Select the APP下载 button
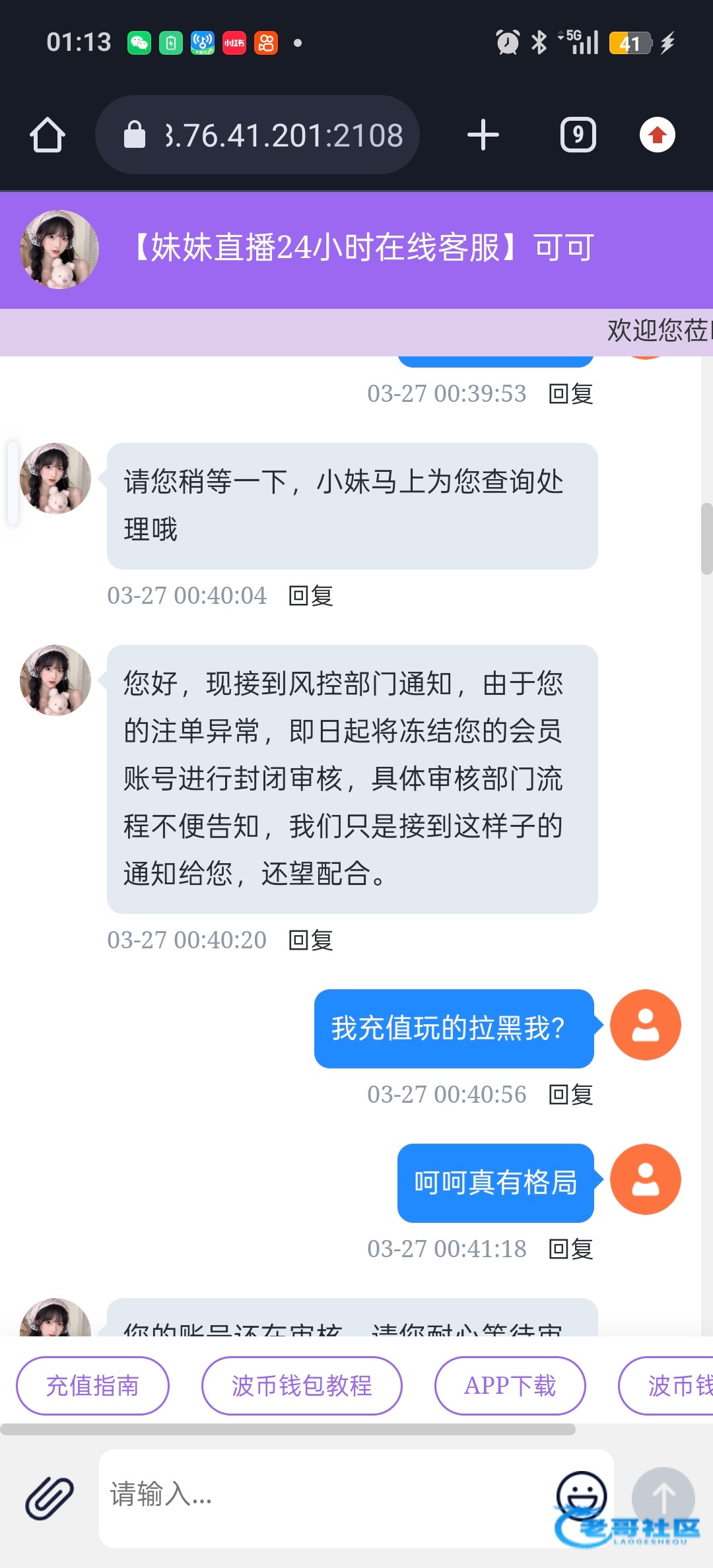713x1568 pixels. coord(510,1386)
